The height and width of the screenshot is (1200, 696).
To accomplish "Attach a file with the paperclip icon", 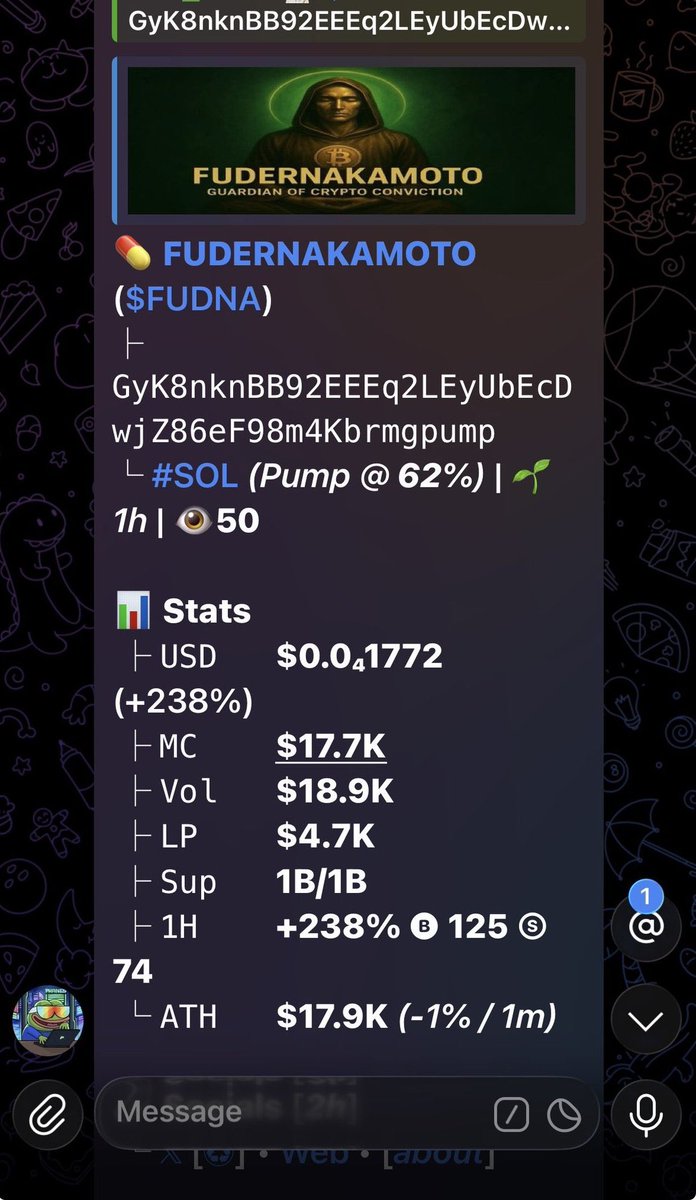I will [x=46, y=1112].
